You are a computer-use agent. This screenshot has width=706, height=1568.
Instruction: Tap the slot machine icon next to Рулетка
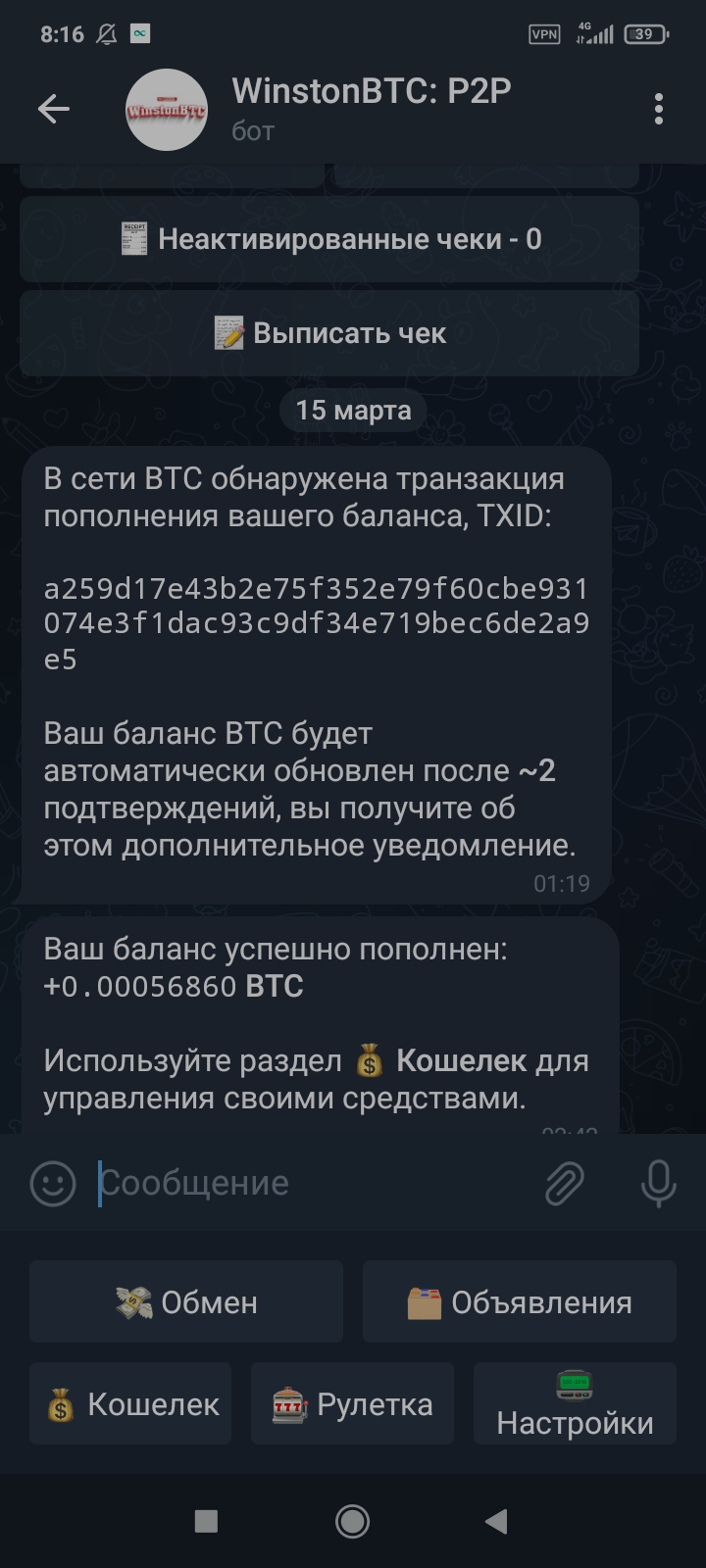(x=290, y=1404)
